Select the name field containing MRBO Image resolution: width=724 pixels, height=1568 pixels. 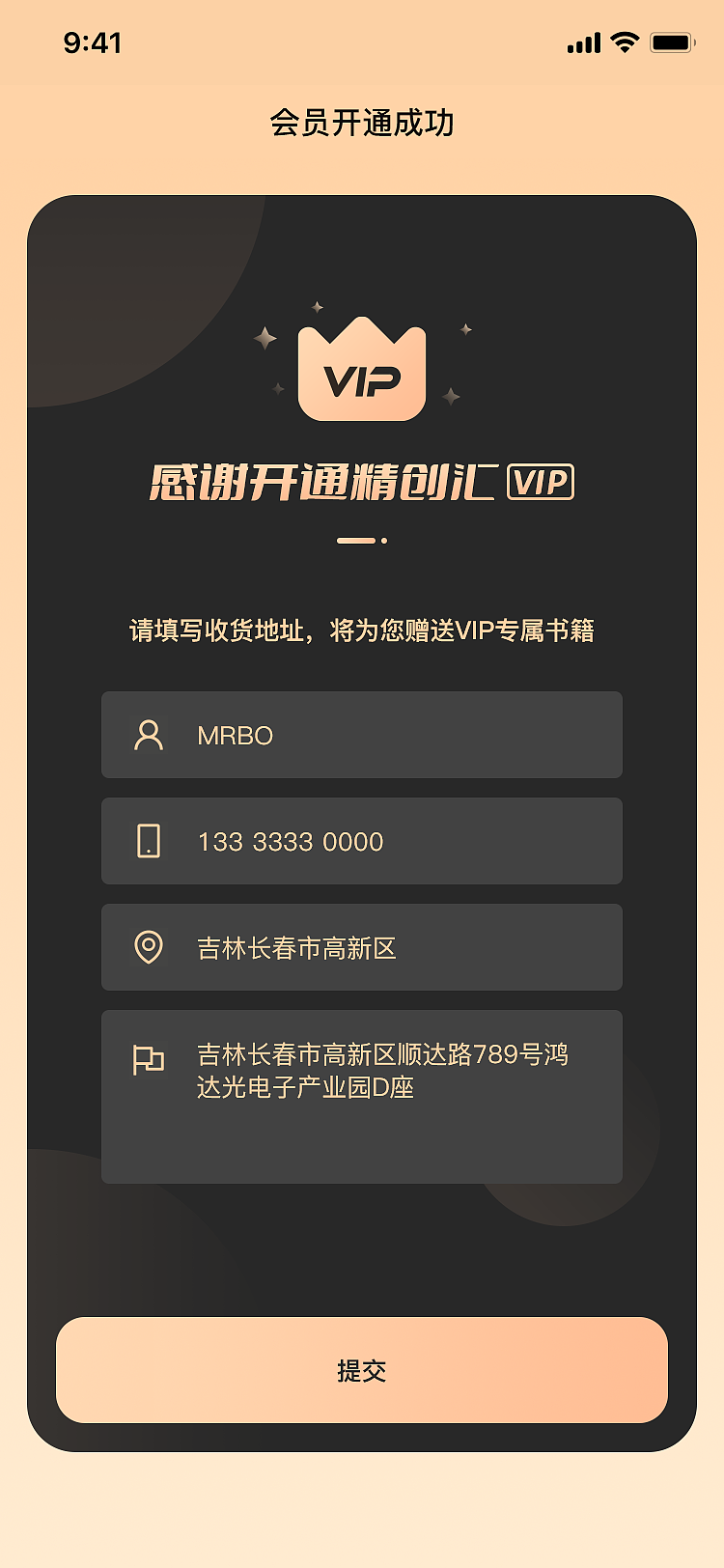pyautogui.click(x=362, y=735)
